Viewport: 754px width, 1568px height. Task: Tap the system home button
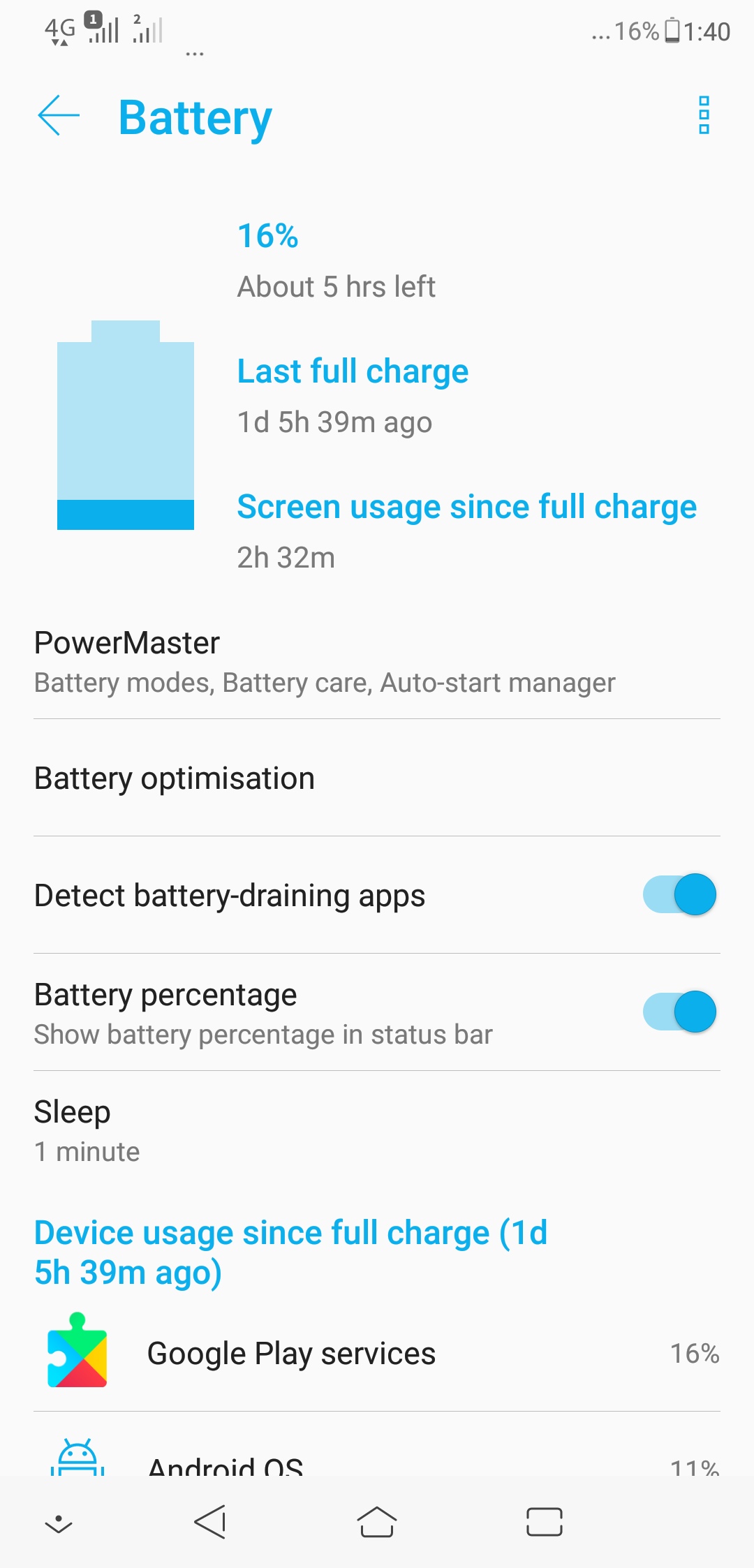pos(377,1522)
